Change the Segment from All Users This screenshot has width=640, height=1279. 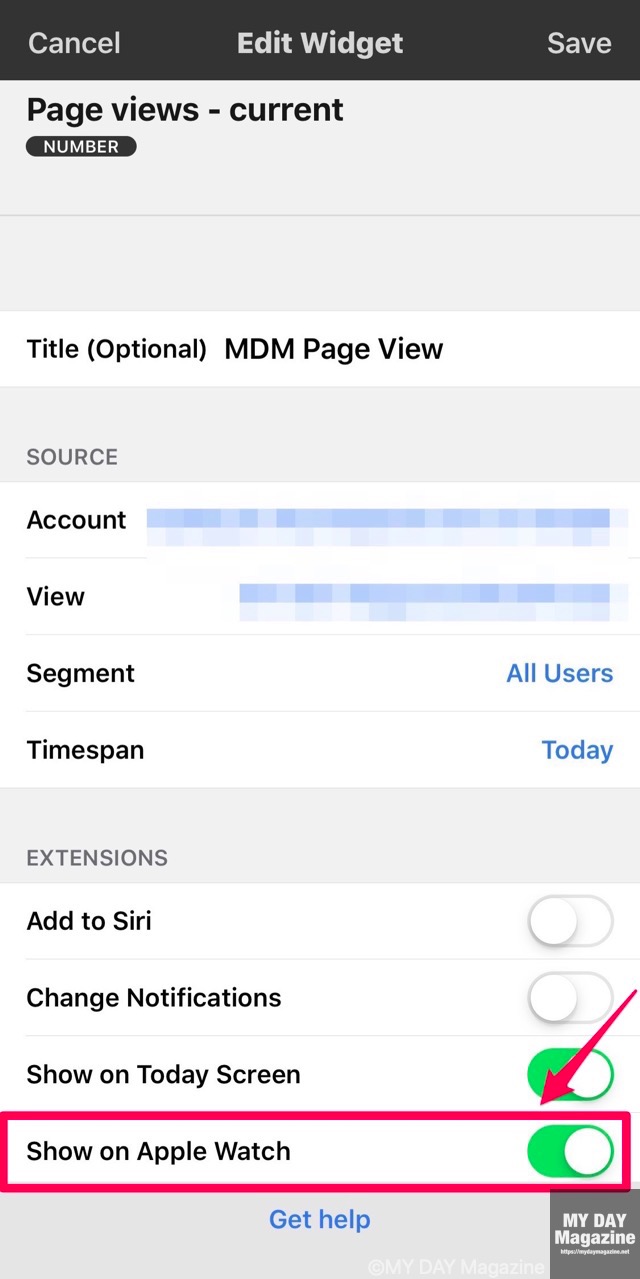point(559,673)
